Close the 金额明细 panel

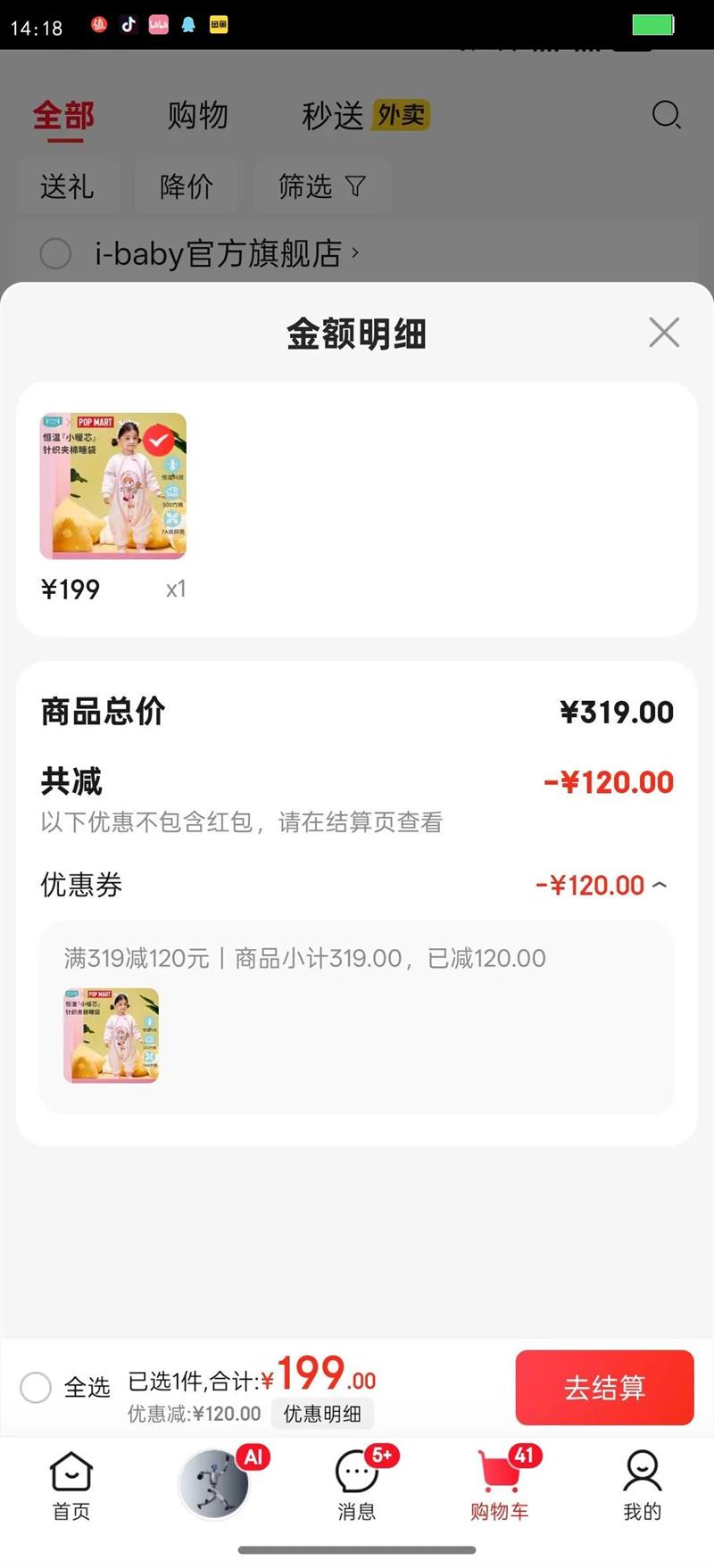coord(664,333)
